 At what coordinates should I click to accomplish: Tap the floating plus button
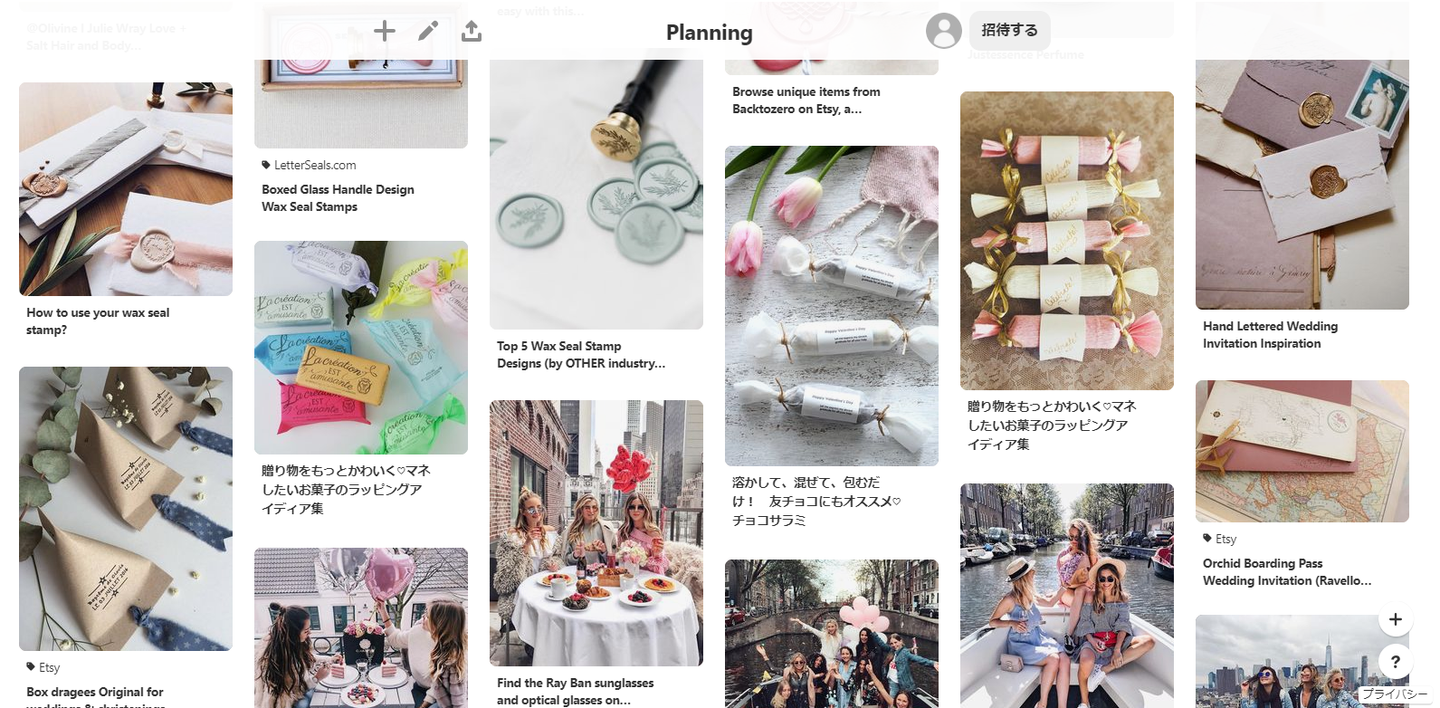pos(1395,619)
